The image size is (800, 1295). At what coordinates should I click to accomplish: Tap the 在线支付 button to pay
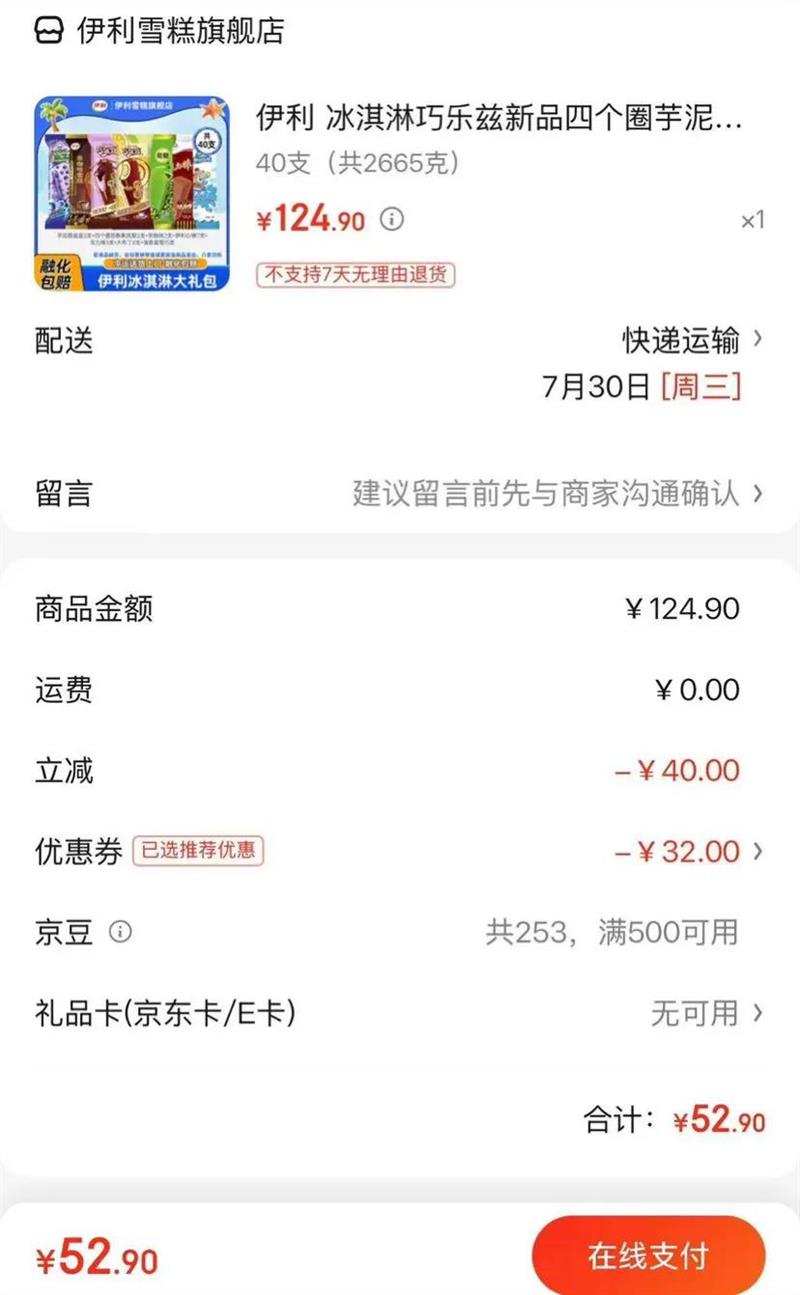(648, 1256)
